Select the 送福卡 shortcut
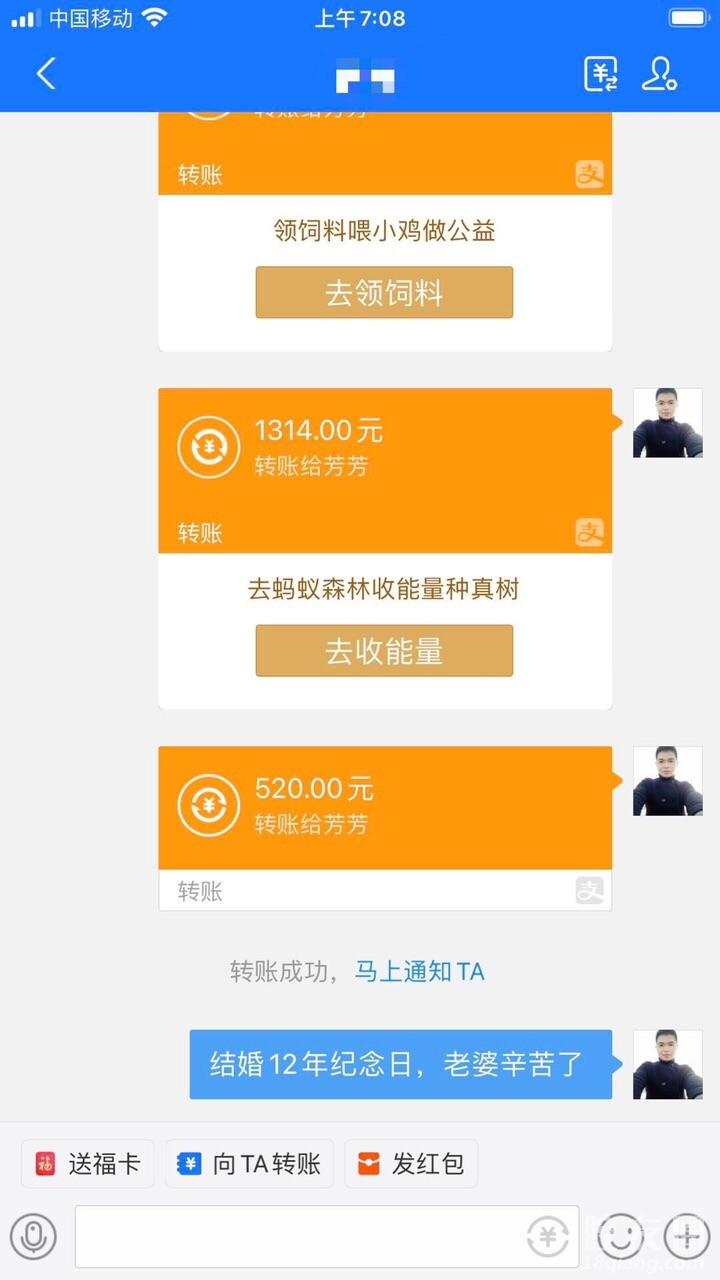Image resolution: width=720 pixels, height=1280 pixels. (x=88, y=1164)
